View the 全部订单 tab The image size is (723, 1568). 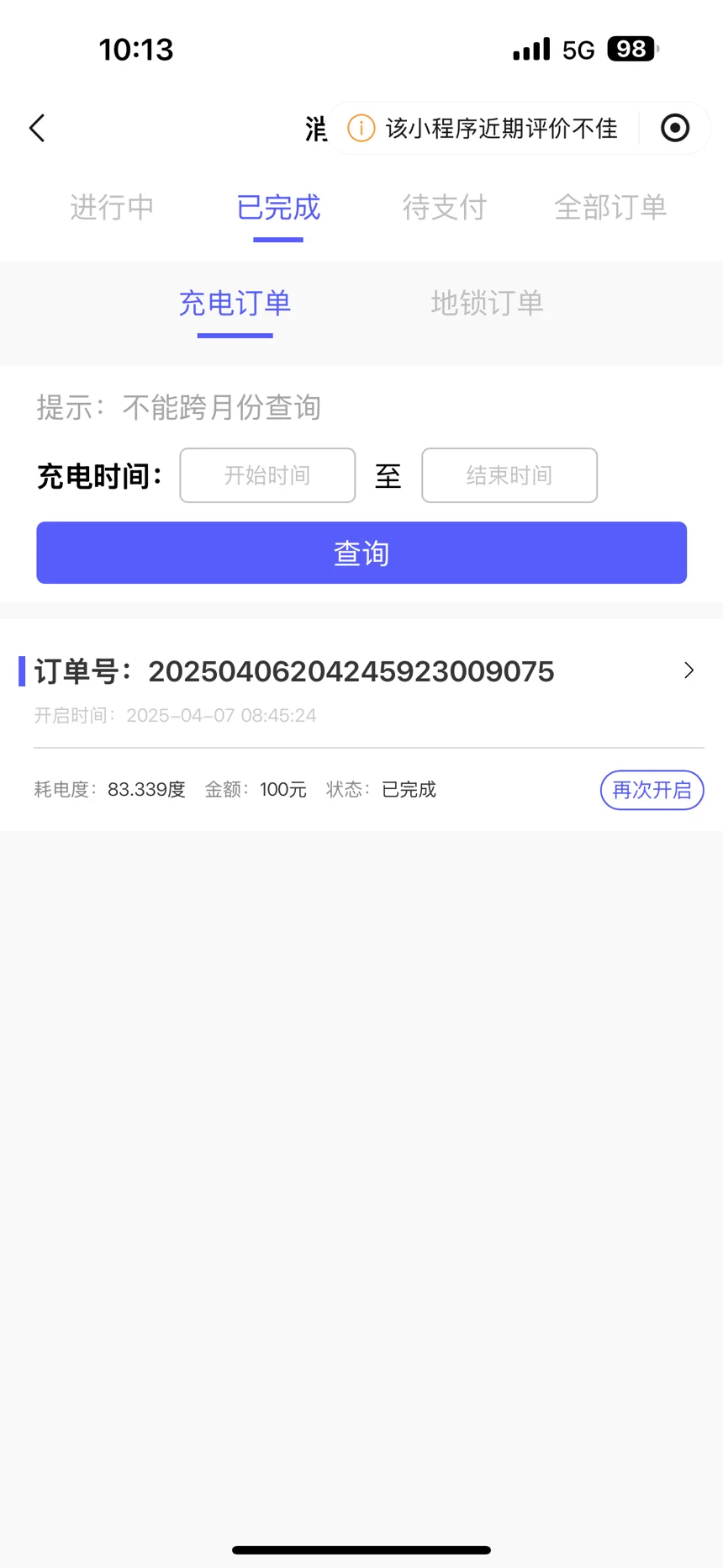point(610,208)
